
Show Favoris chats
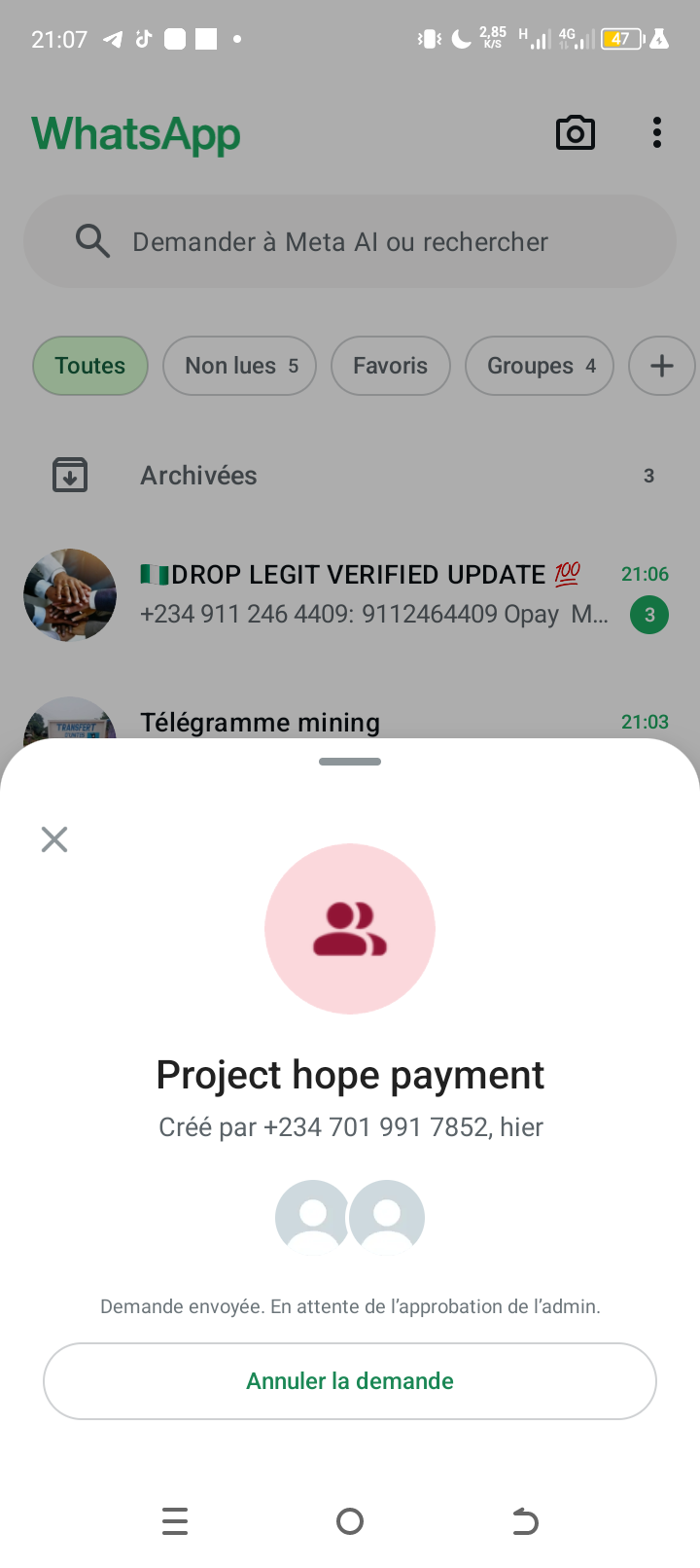click(390, 366)
